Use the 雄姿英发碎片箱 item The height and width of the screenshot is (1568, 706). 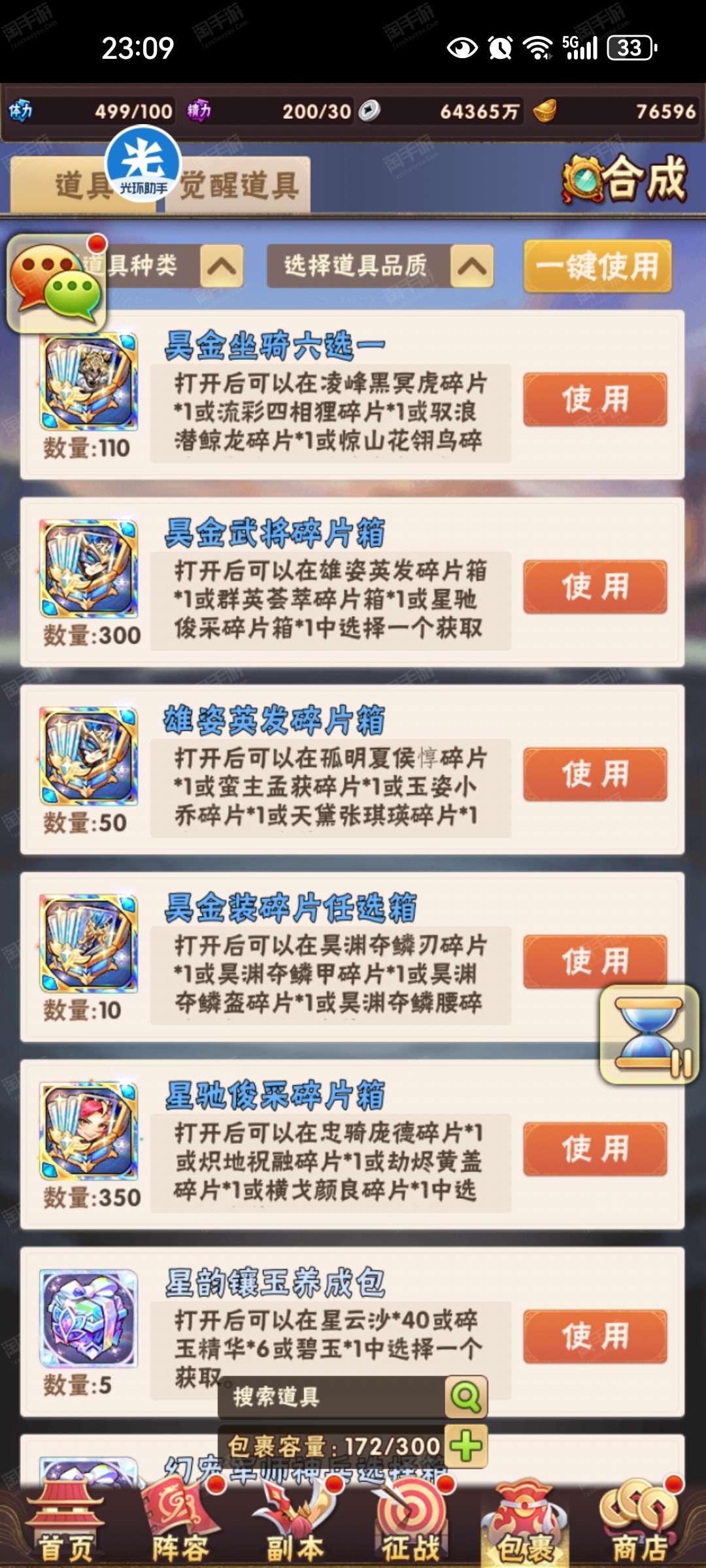595,774
